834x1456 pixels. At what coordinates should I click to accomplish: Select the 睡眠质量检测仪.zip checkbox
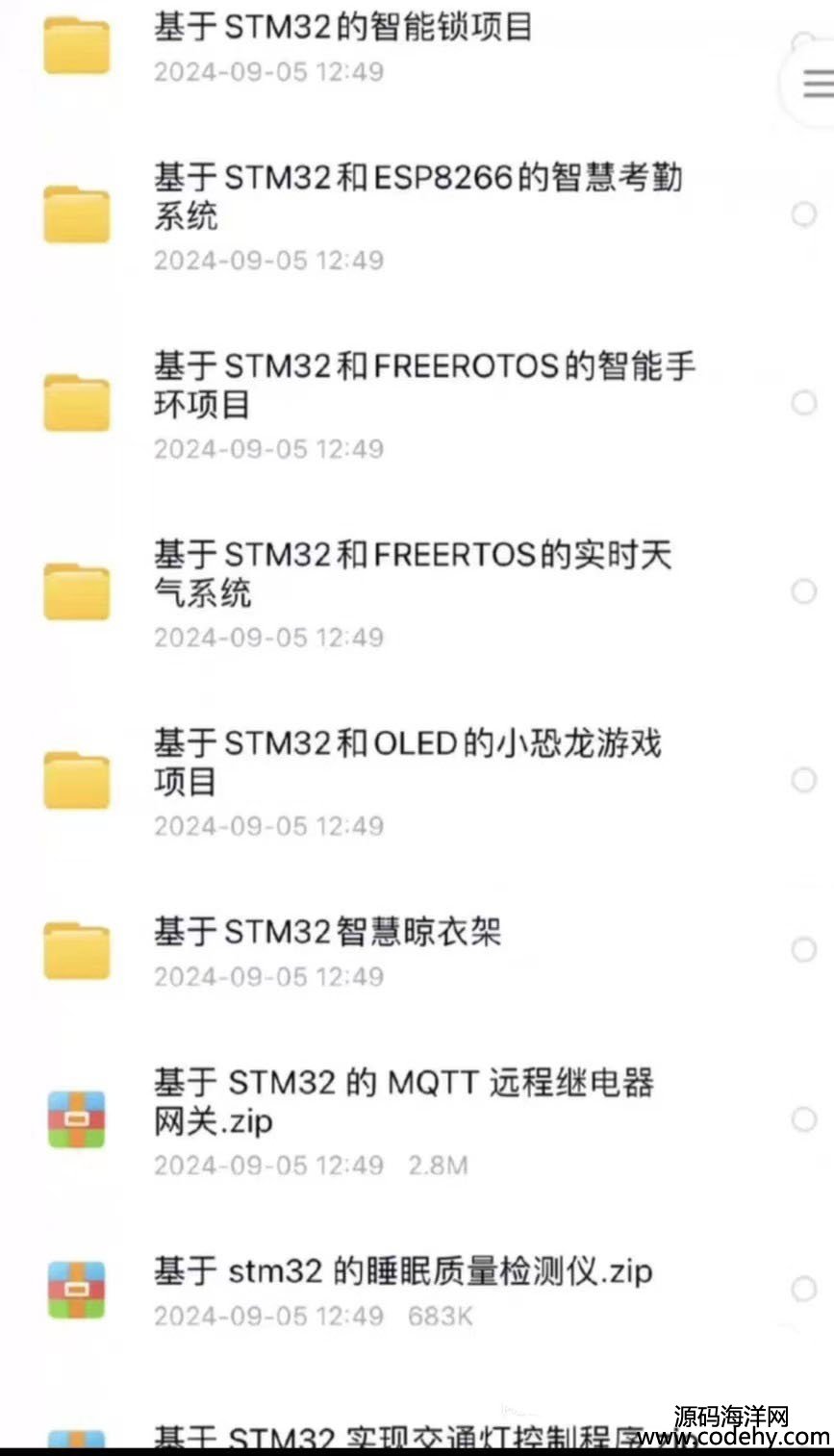click(x=804, y=1289)
